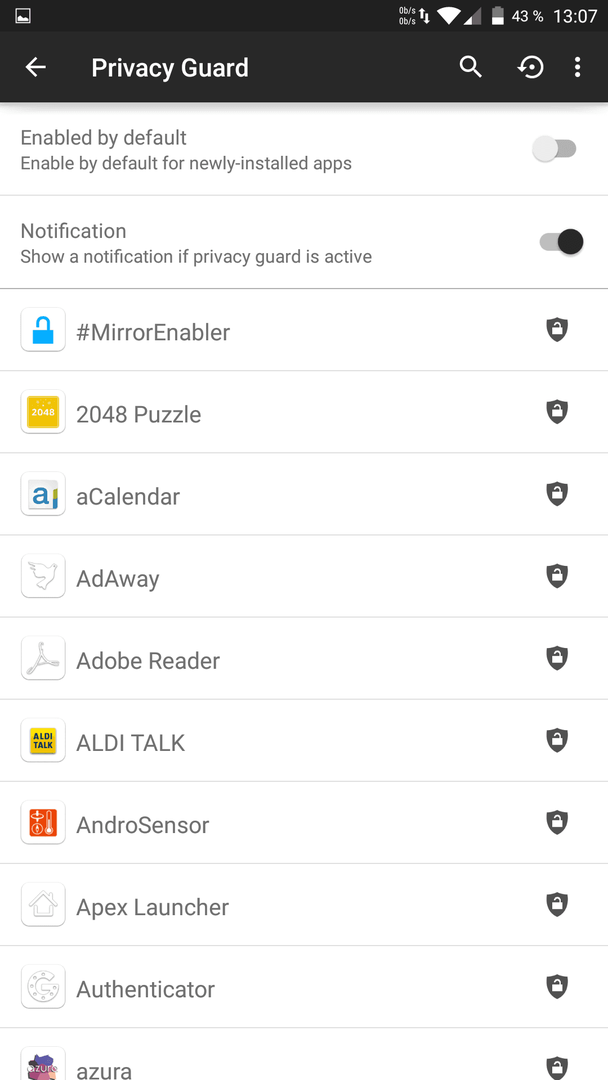The width and height of the screenshot is (608, 1080).
Task: Choose AdAway from the app list
Action: [304, 576]
